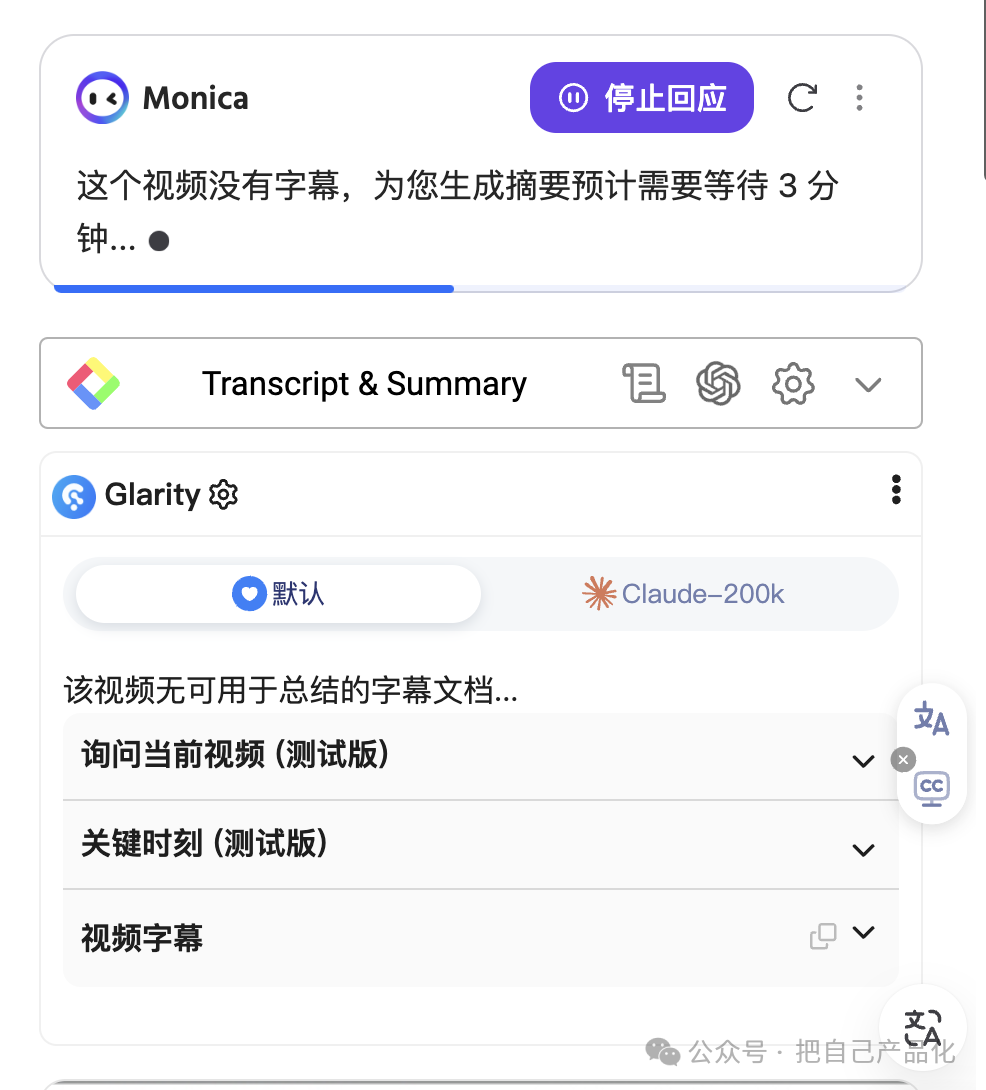The width and height of the screenshot is (986, 1090).
Task: Regenerate the Monica response
Action: (x=801, y=98)
